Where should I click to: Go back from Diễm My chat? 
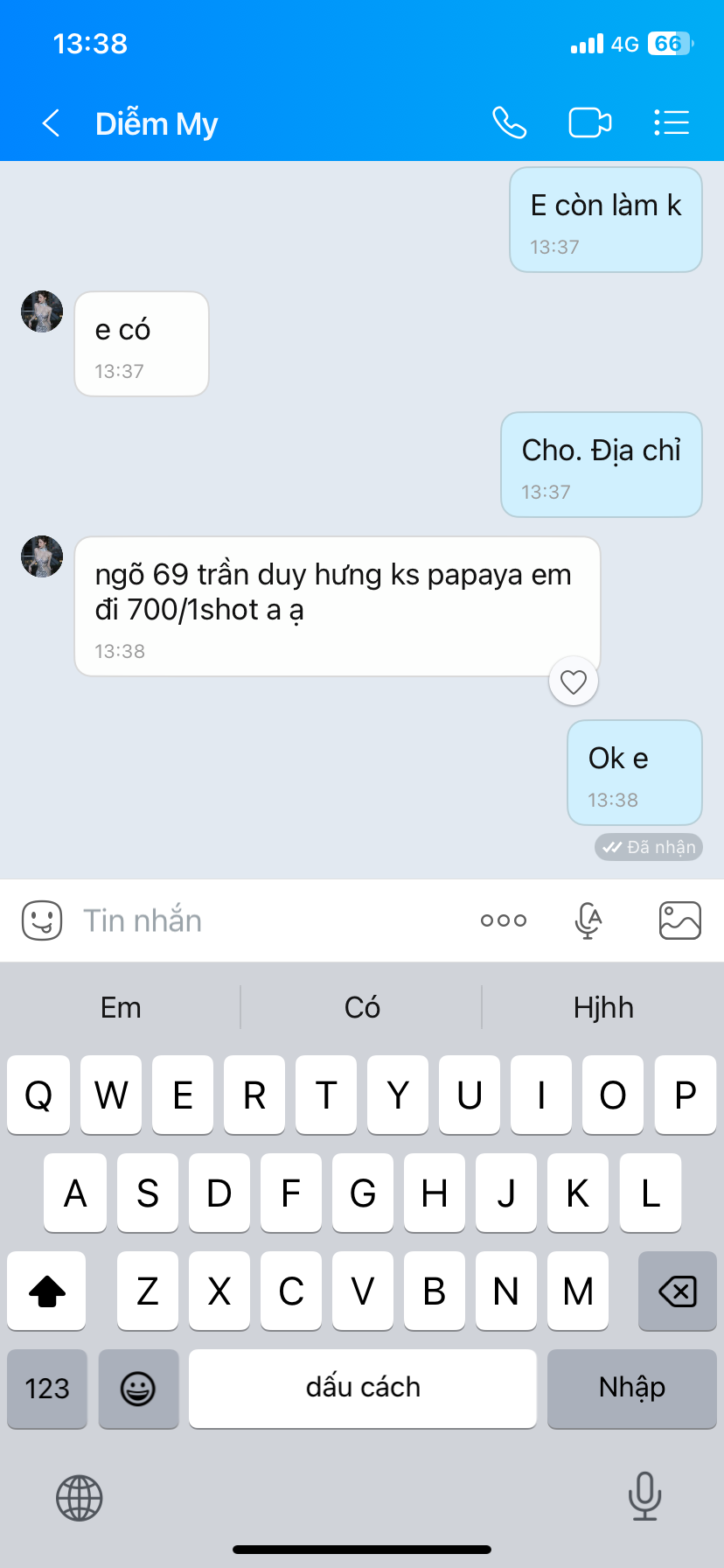52,123
